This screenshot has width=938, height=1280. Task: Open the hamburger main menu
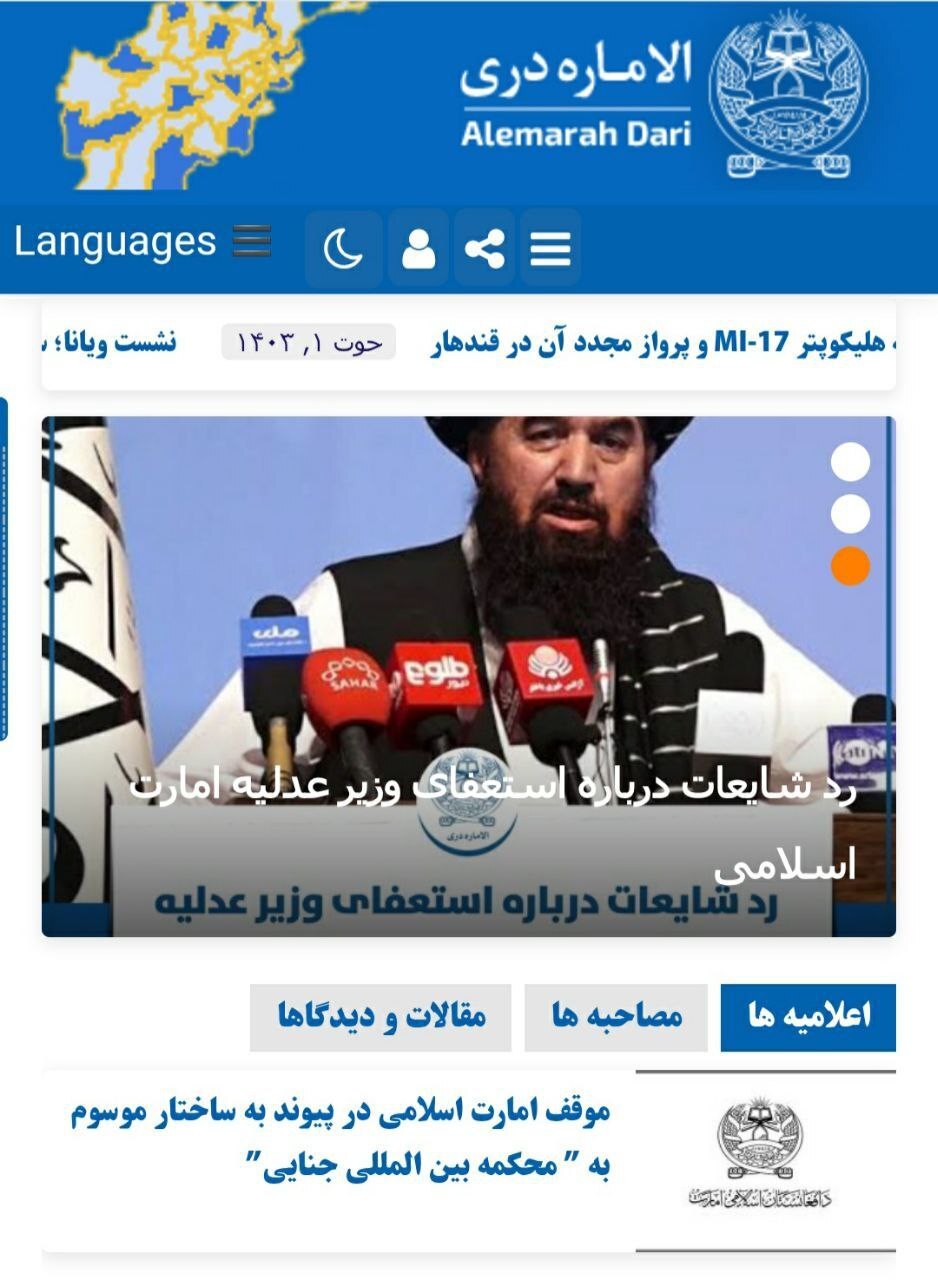tap(550, 249)
